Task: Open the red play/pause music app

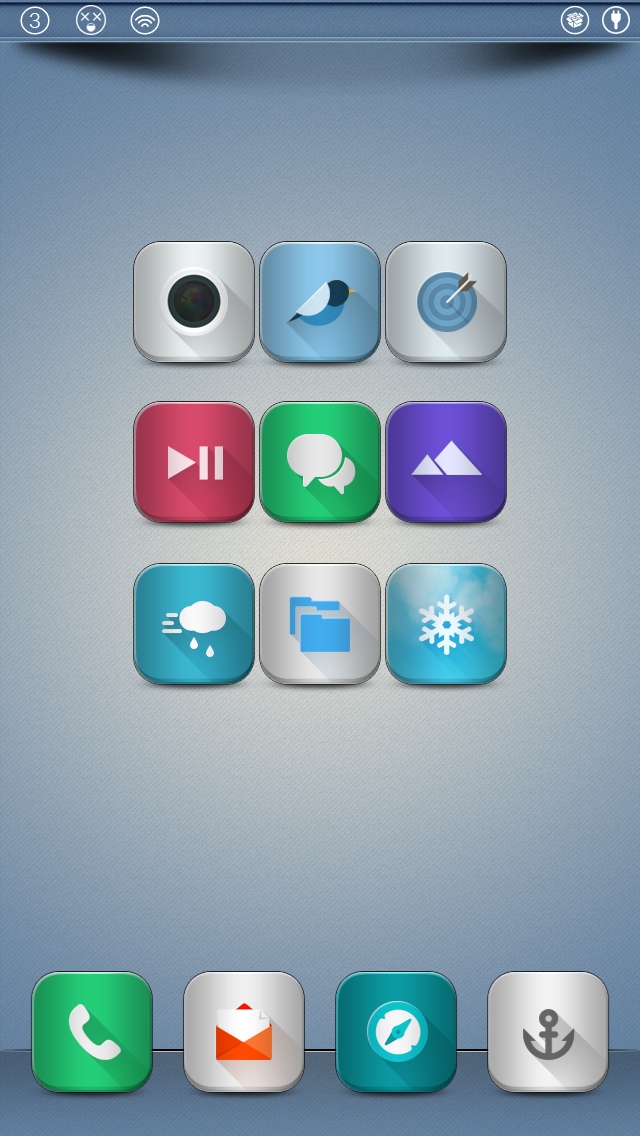Action: point(194,462)
